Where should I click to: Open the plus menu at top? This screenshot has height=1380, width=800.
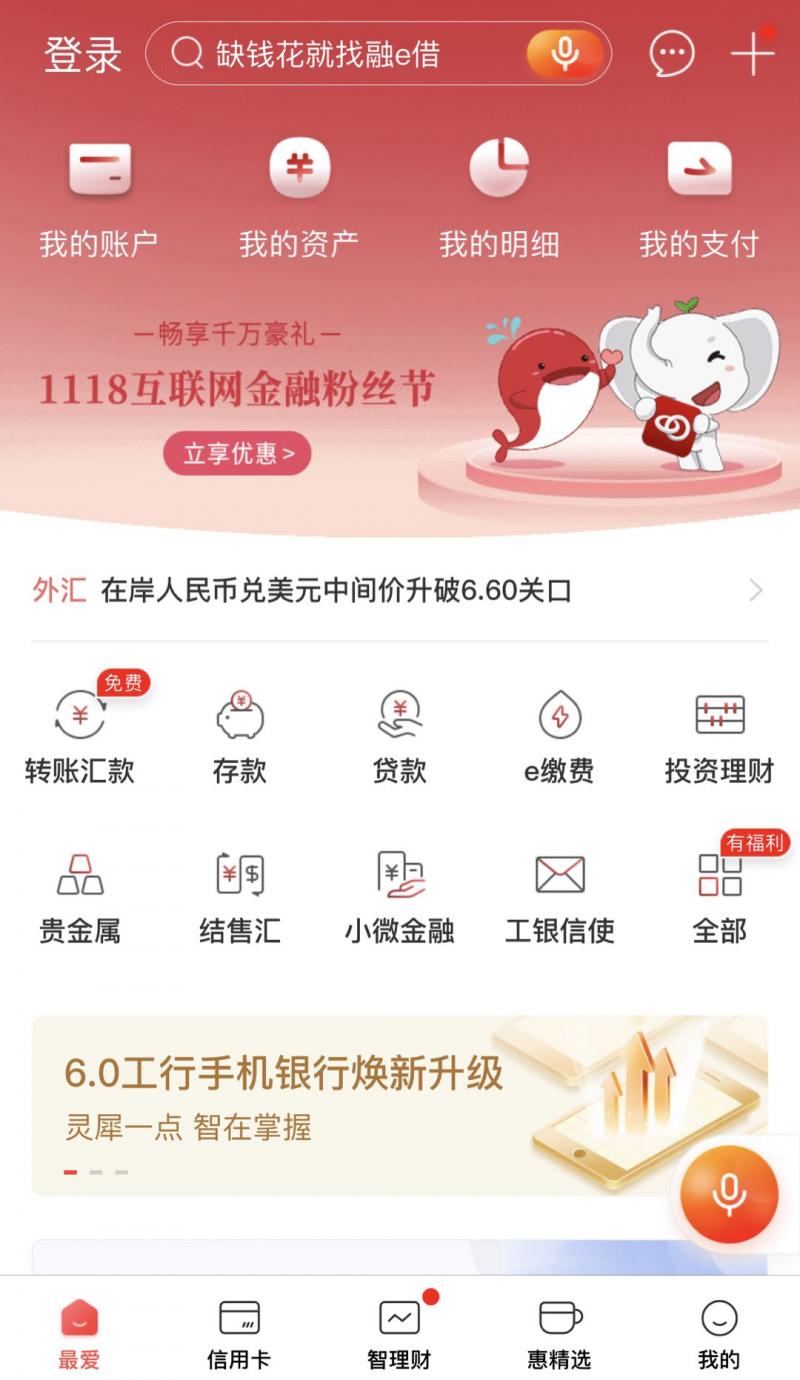pos(752,54)
